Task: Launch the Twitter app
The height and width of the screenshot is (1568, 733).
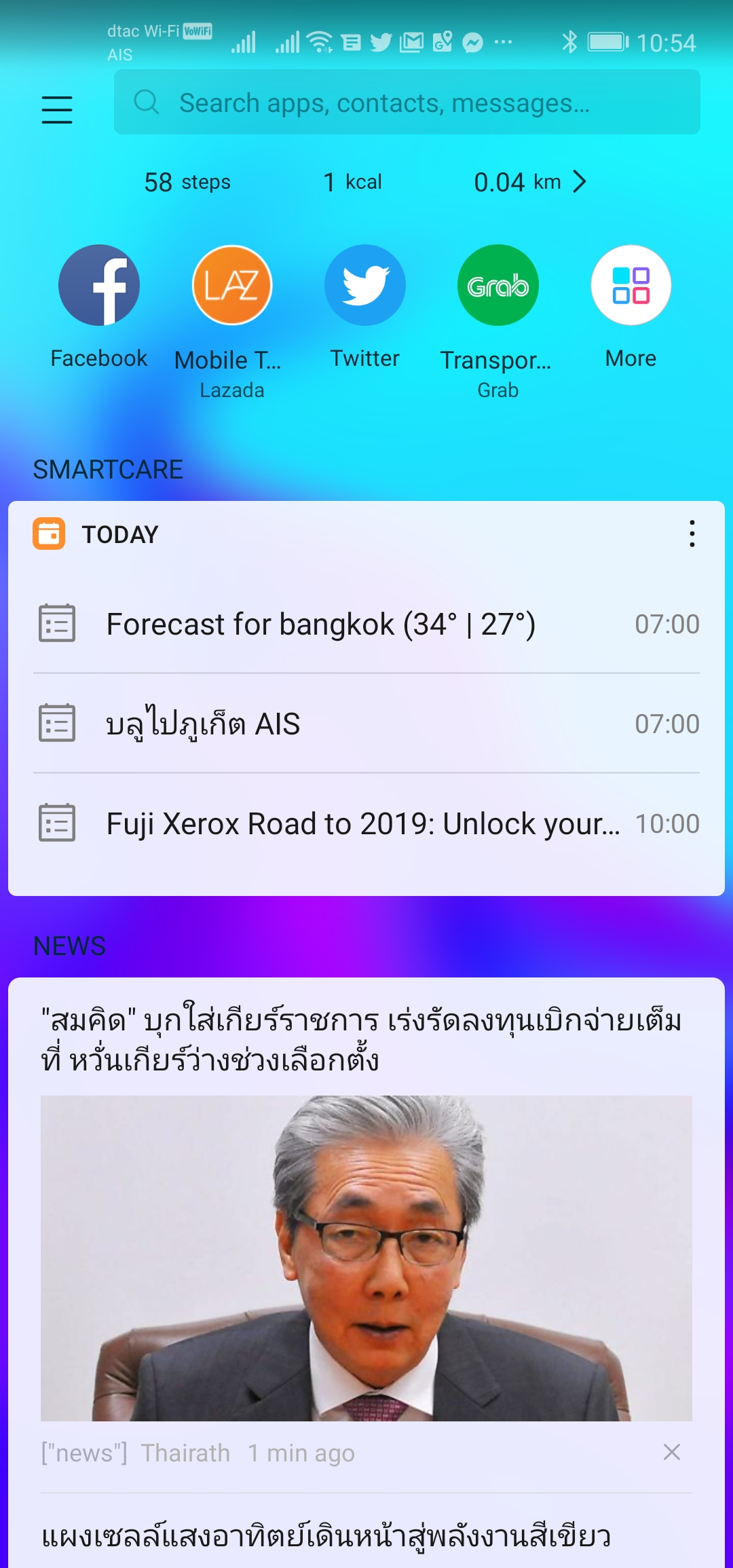Action: [365, 285]
